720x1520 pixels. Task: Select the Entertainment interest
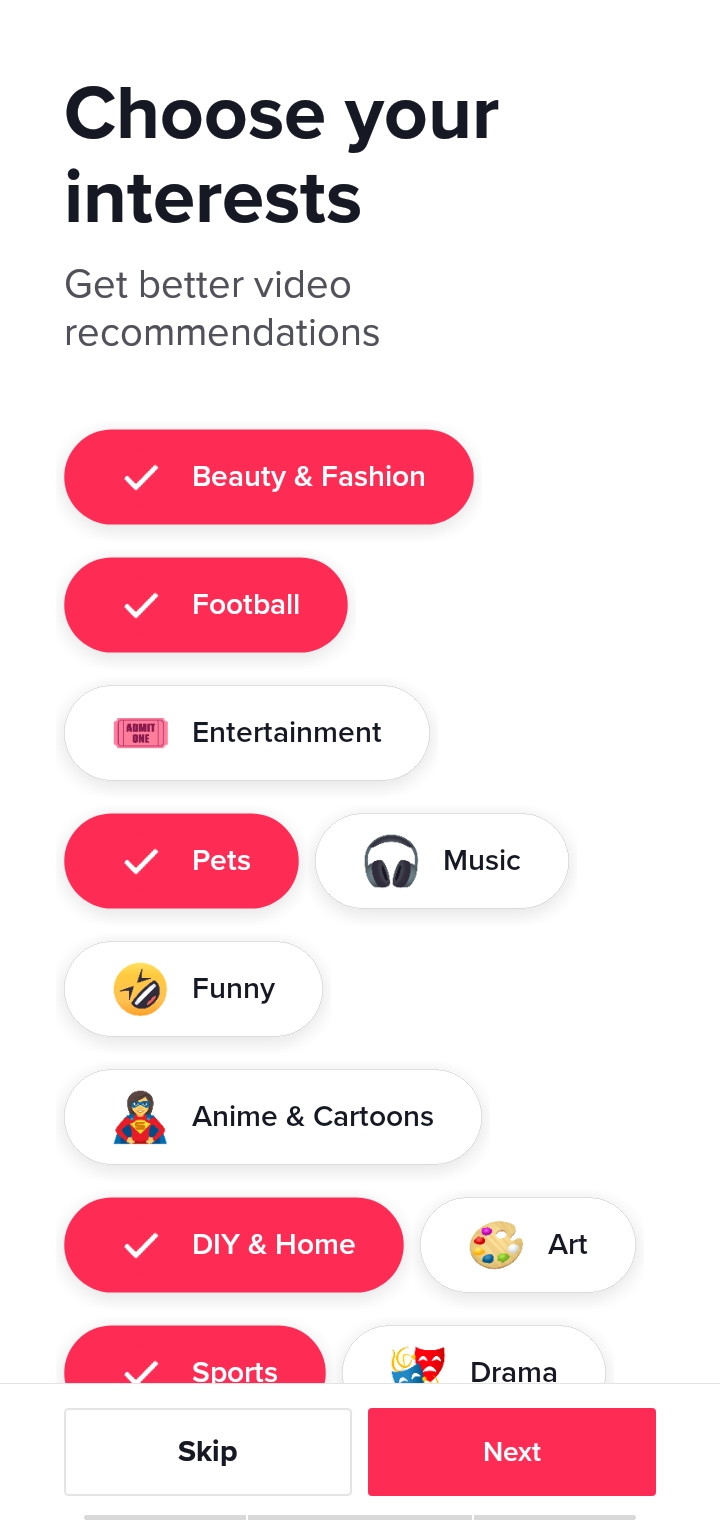coord(246,733)
